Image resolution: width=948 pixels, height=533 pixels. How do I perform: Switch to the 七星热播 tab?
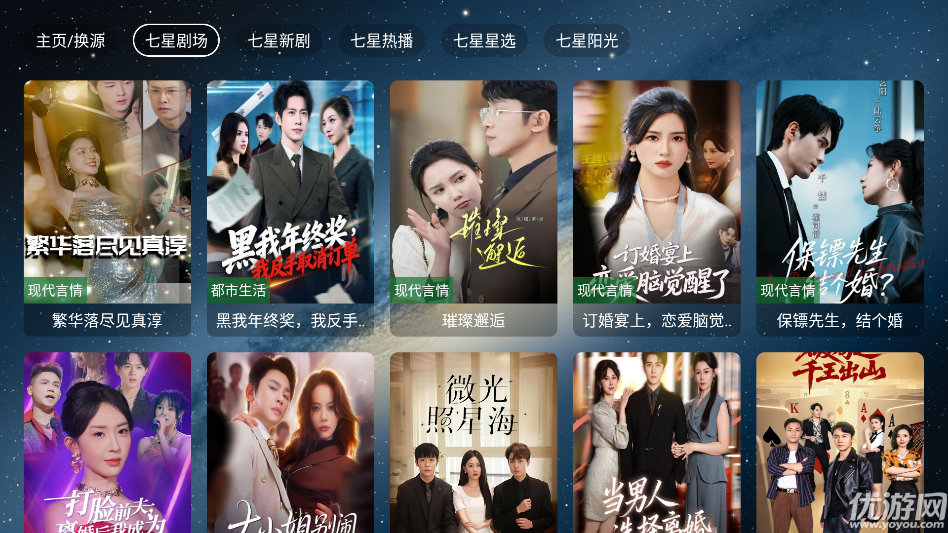[x=381, y=41]
